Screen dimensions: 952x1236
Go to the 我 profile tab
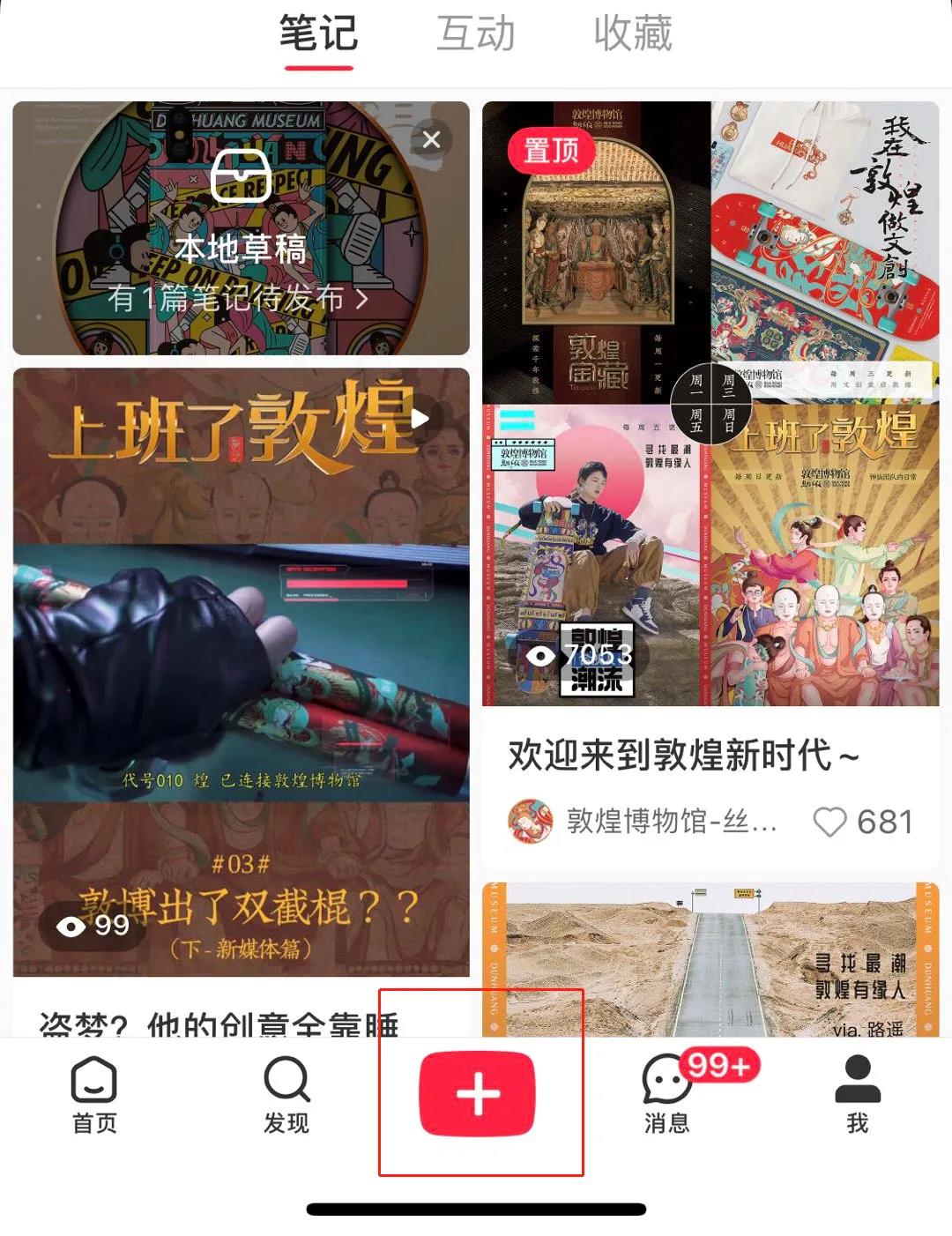(857, 1095)
